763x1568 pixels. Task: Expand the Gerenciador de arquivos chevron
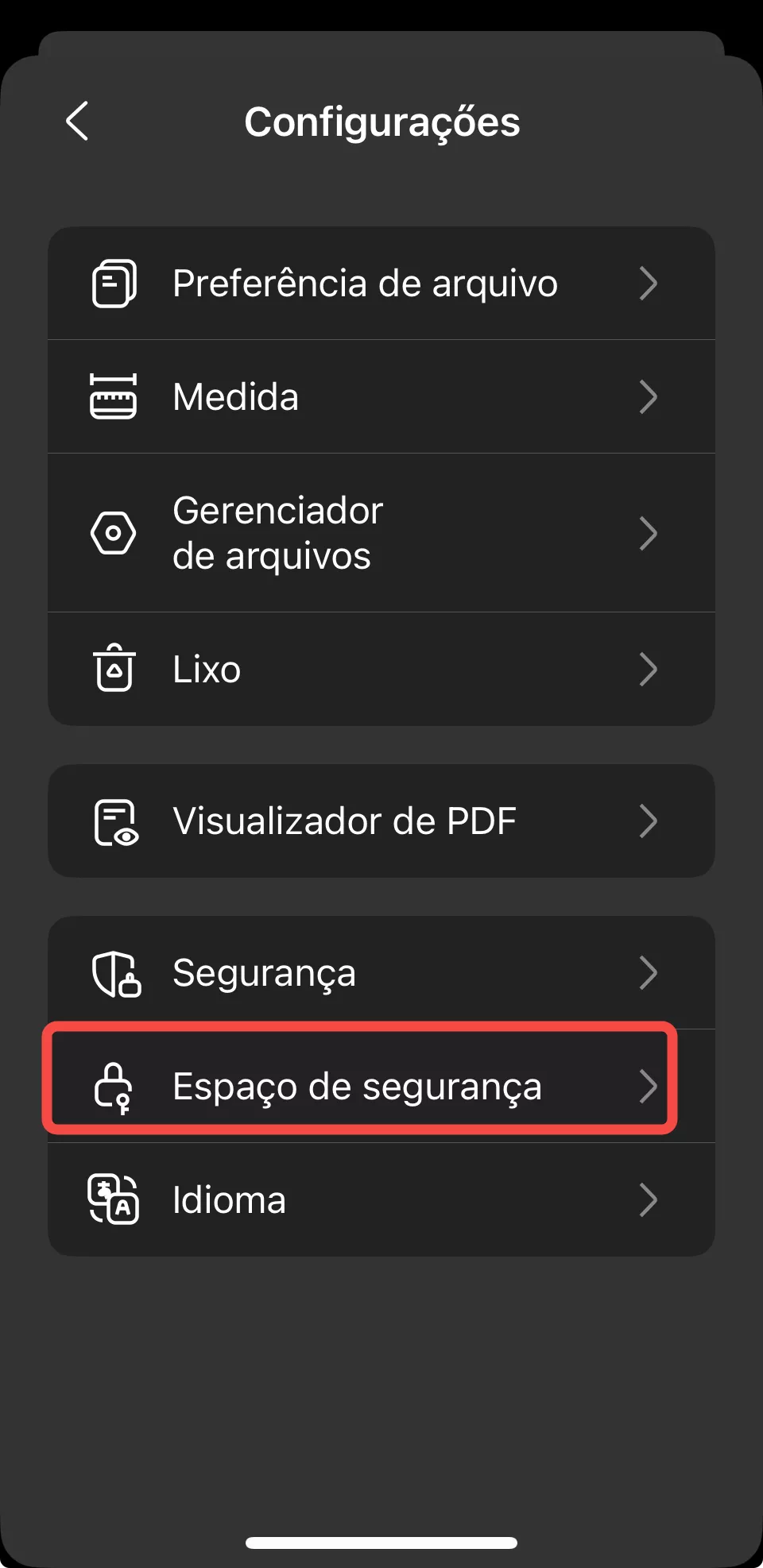tap(649, 533)
